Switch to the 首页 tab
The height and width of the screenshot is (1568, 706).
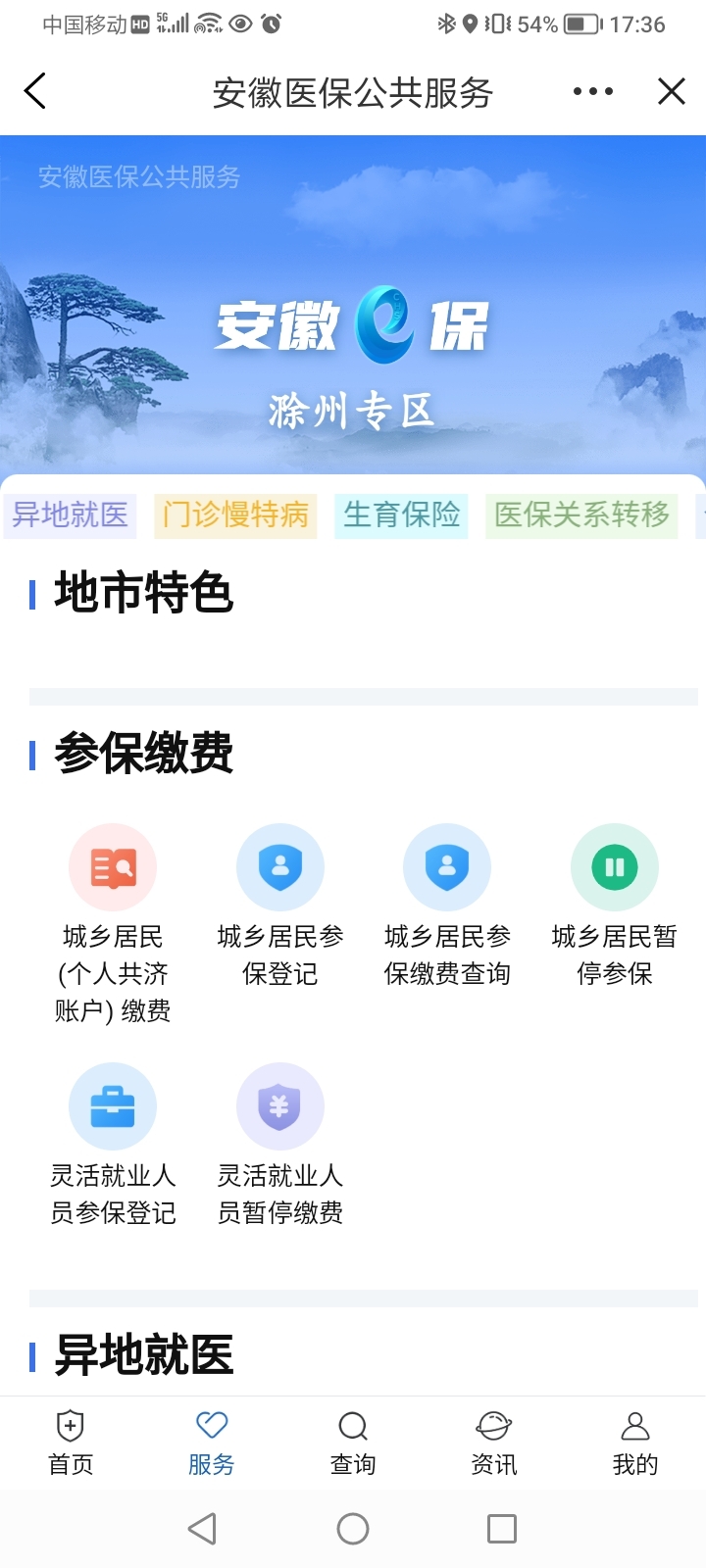[71, 1443]
